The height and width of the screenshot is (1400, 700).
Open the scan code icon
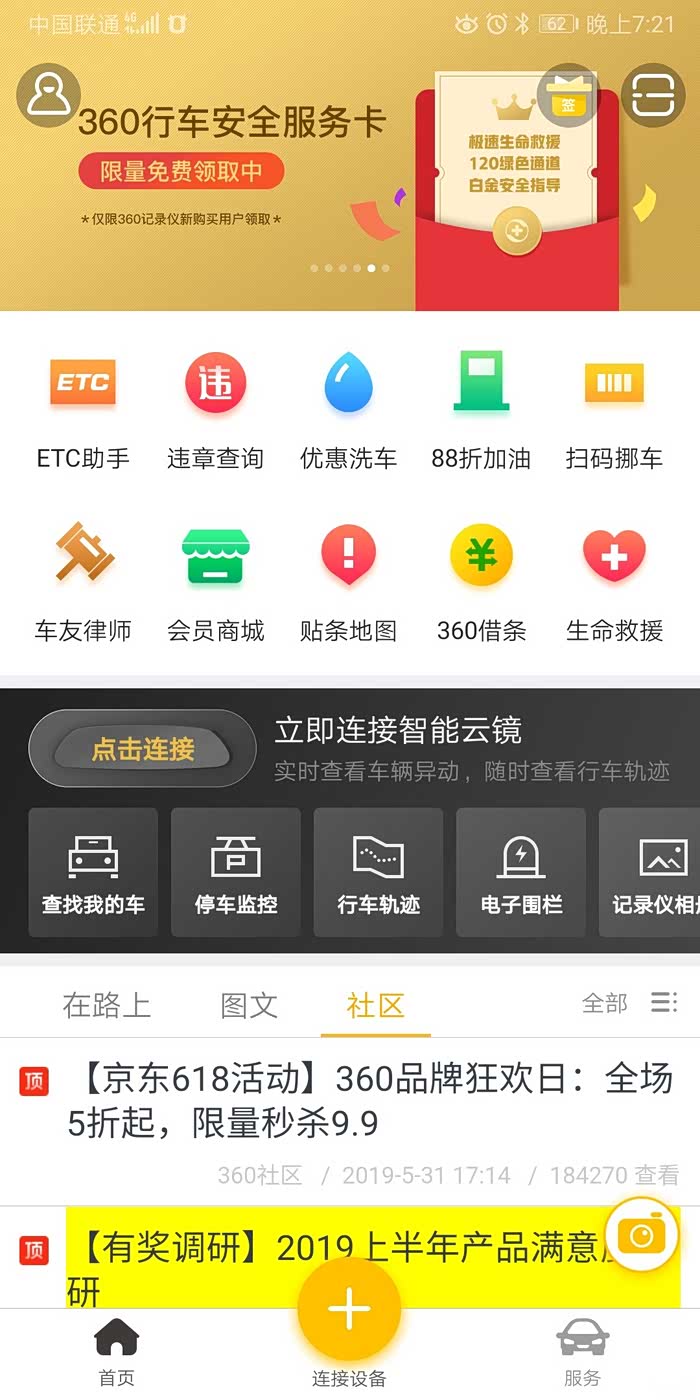[653, 97]
